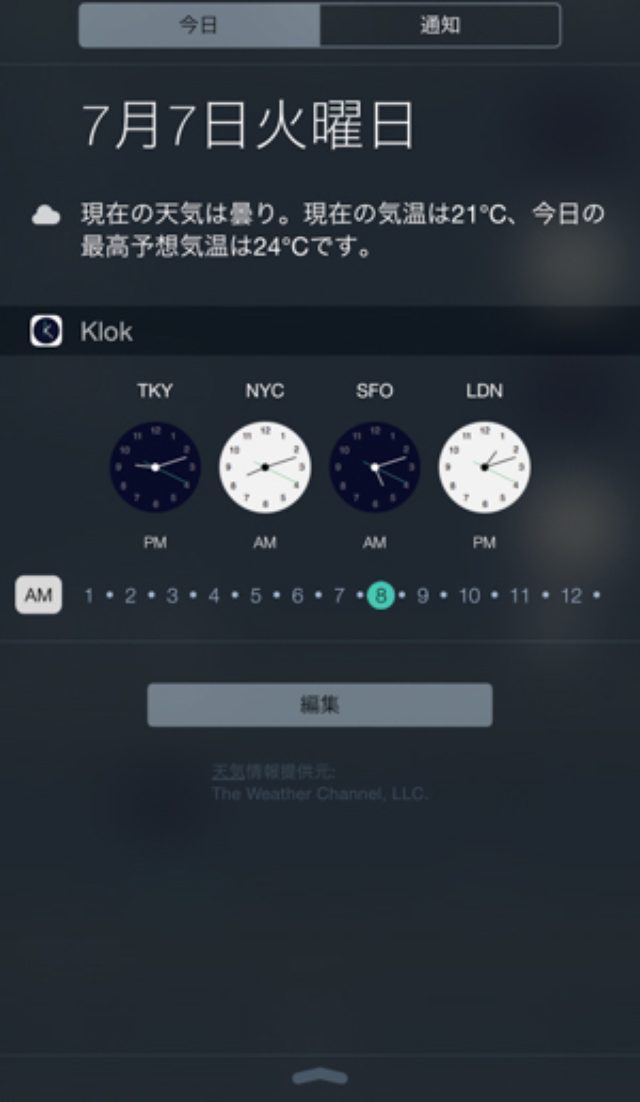Select hour 5 on the time scale
Viewport: 640px width, 1102px height.
[255, 596]
